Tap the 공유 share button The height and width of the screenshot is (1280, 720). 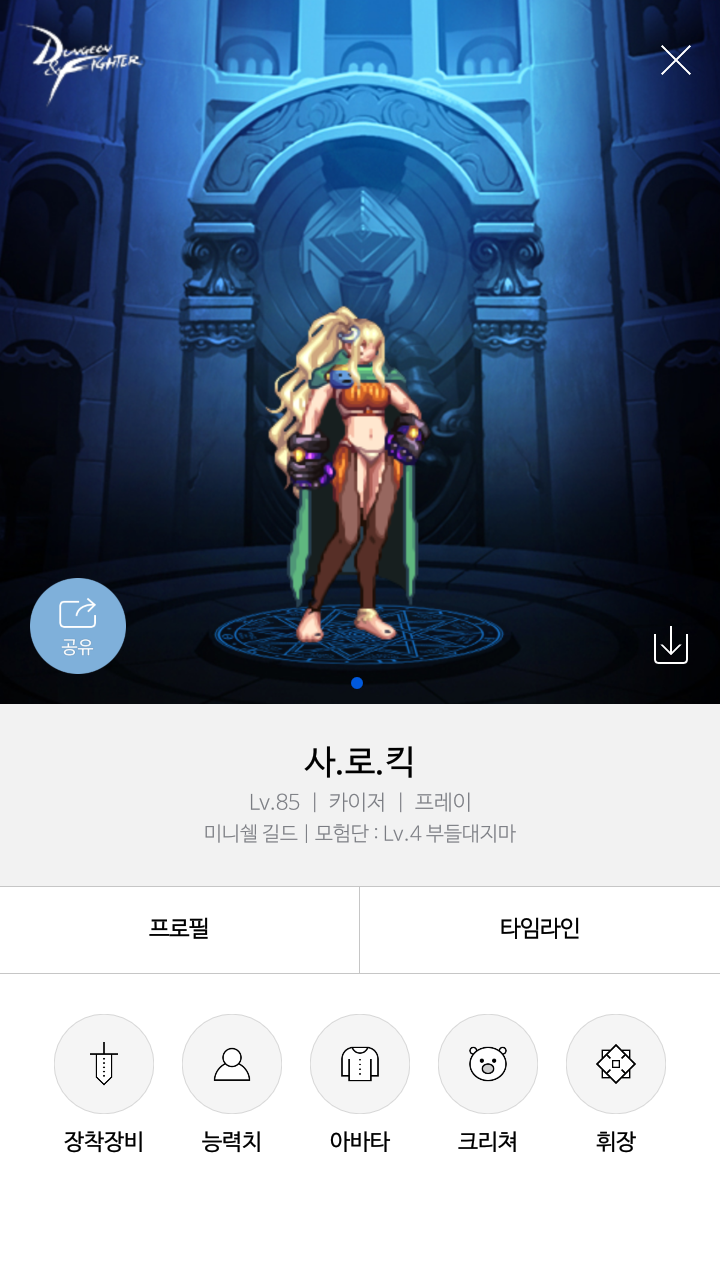click(78, 626)
